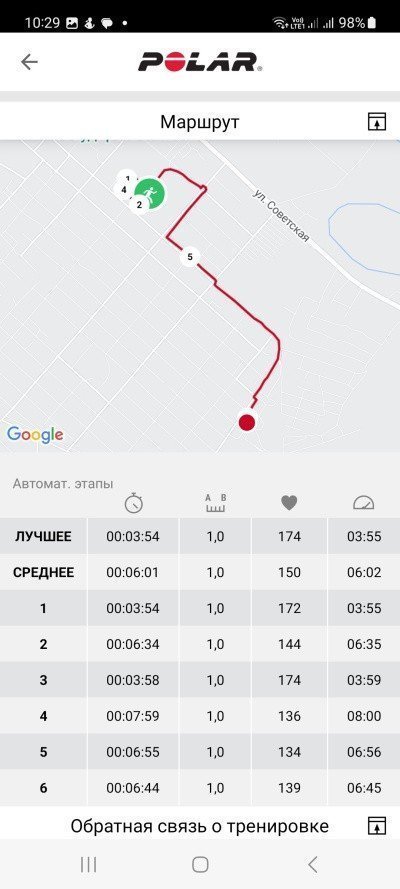The width and height of the screenshot is (400, 889).
Task: Go back using the top-left arrow
Action: coord(29,62)
